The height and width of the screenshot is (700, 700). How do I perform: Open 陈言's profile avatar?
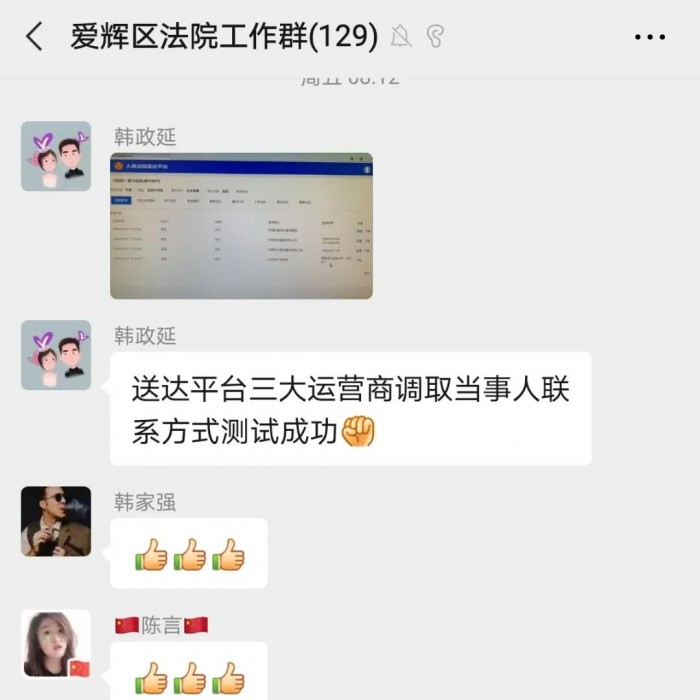[56, 645]
